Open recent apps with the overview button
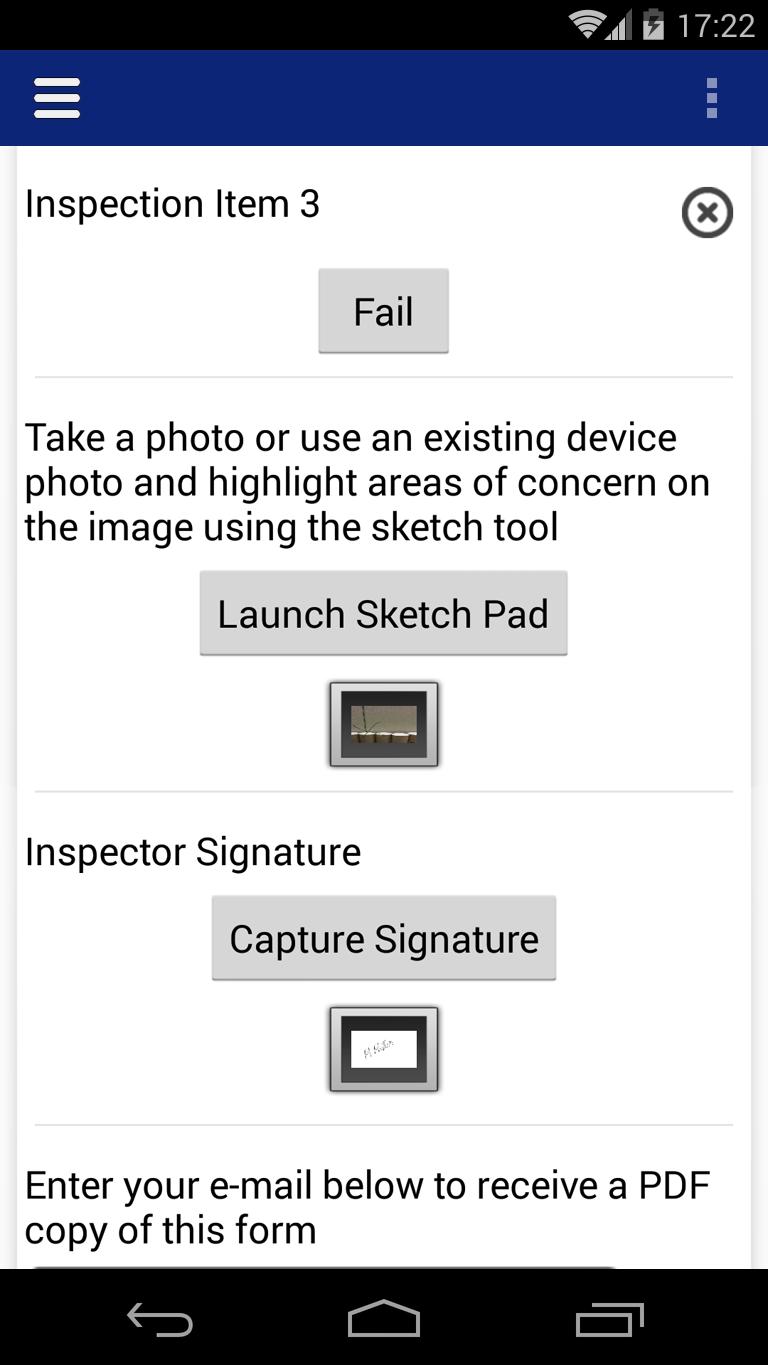768x1365 pixels. point(608,1318)
